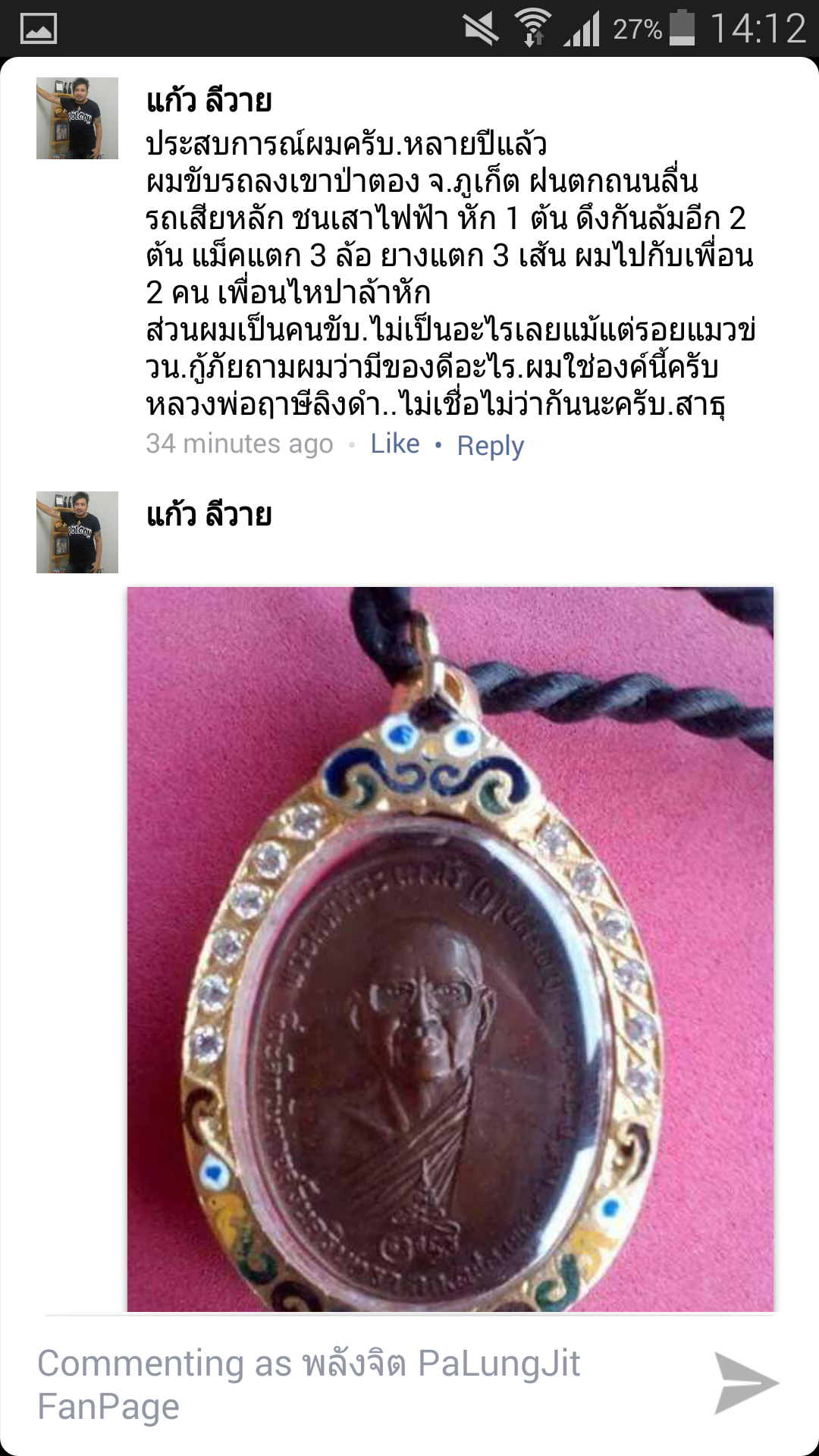Screen dimensions: 819x1456
Task: Tap the comment field for พลังจิต PaLungJit FanPage
Action: [x=364, y=1385]
